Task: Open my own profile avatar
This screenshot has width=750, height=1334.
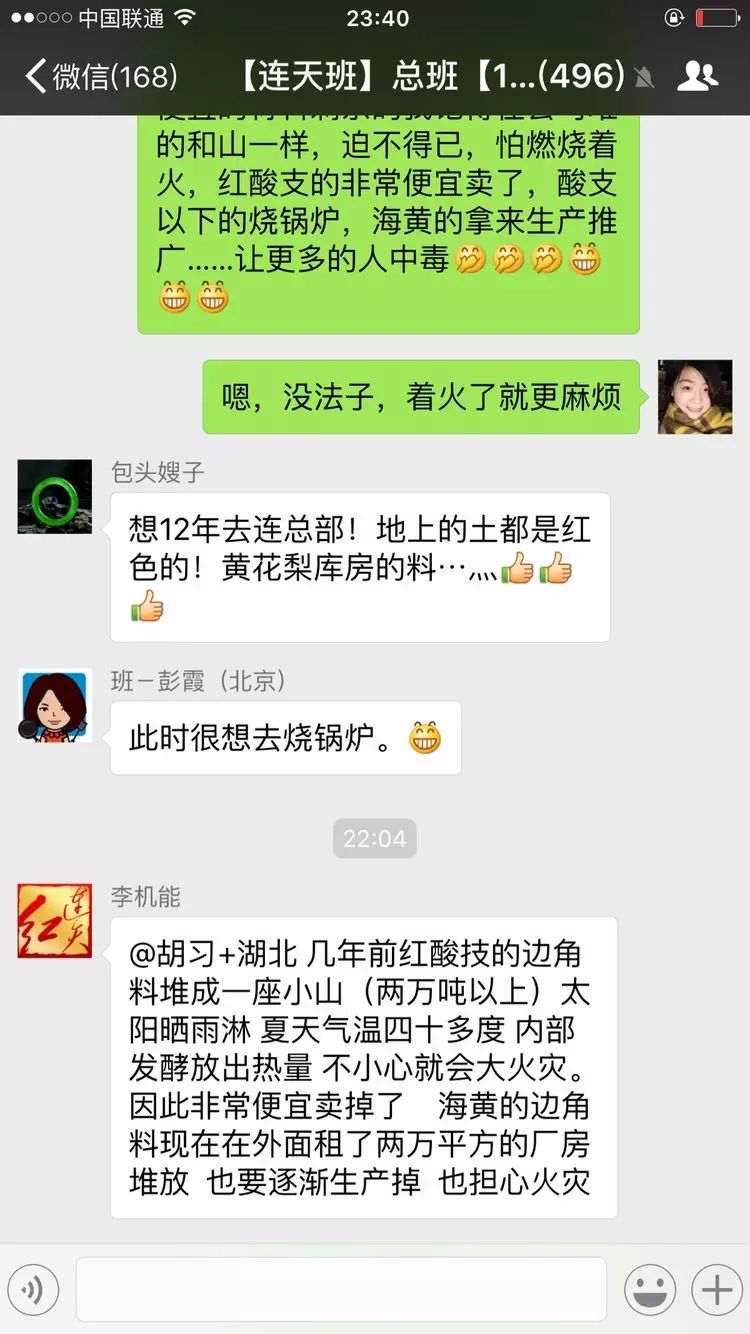Action: [695, 397]
